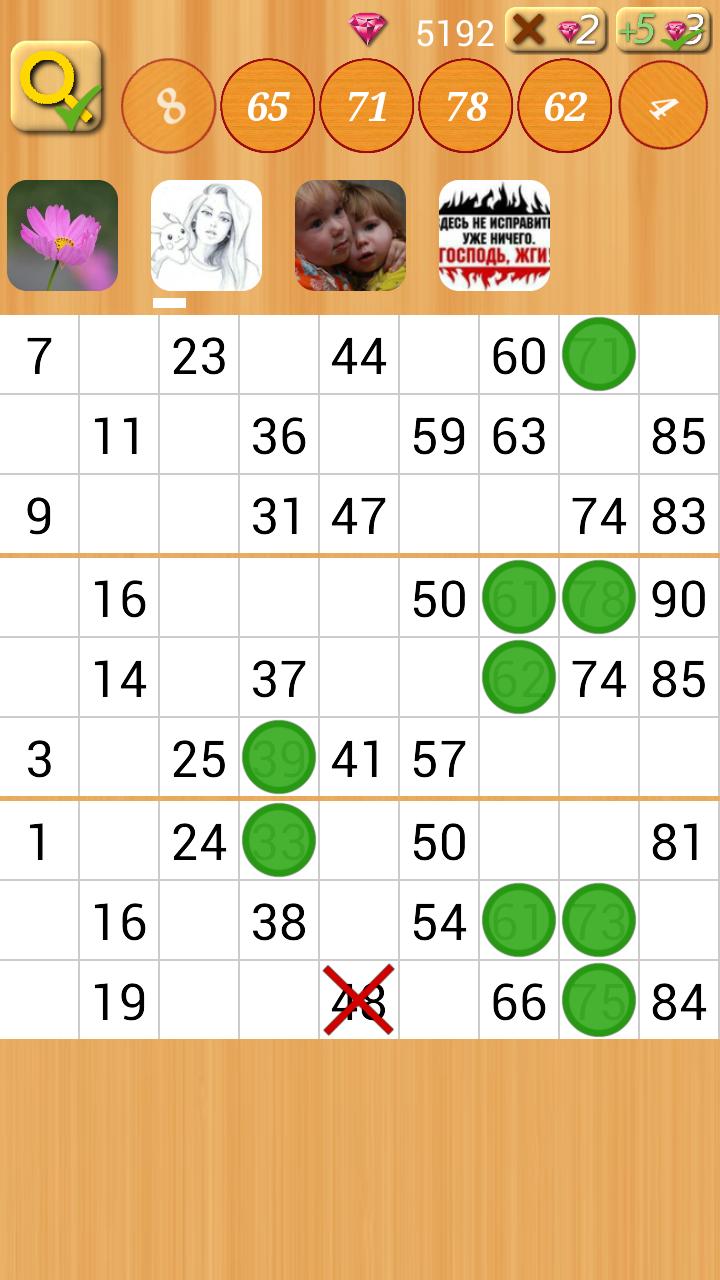The width and height of the screenshot is (720, 1280).
Task: Mark number 44 on the card
Action: point(359,357)
